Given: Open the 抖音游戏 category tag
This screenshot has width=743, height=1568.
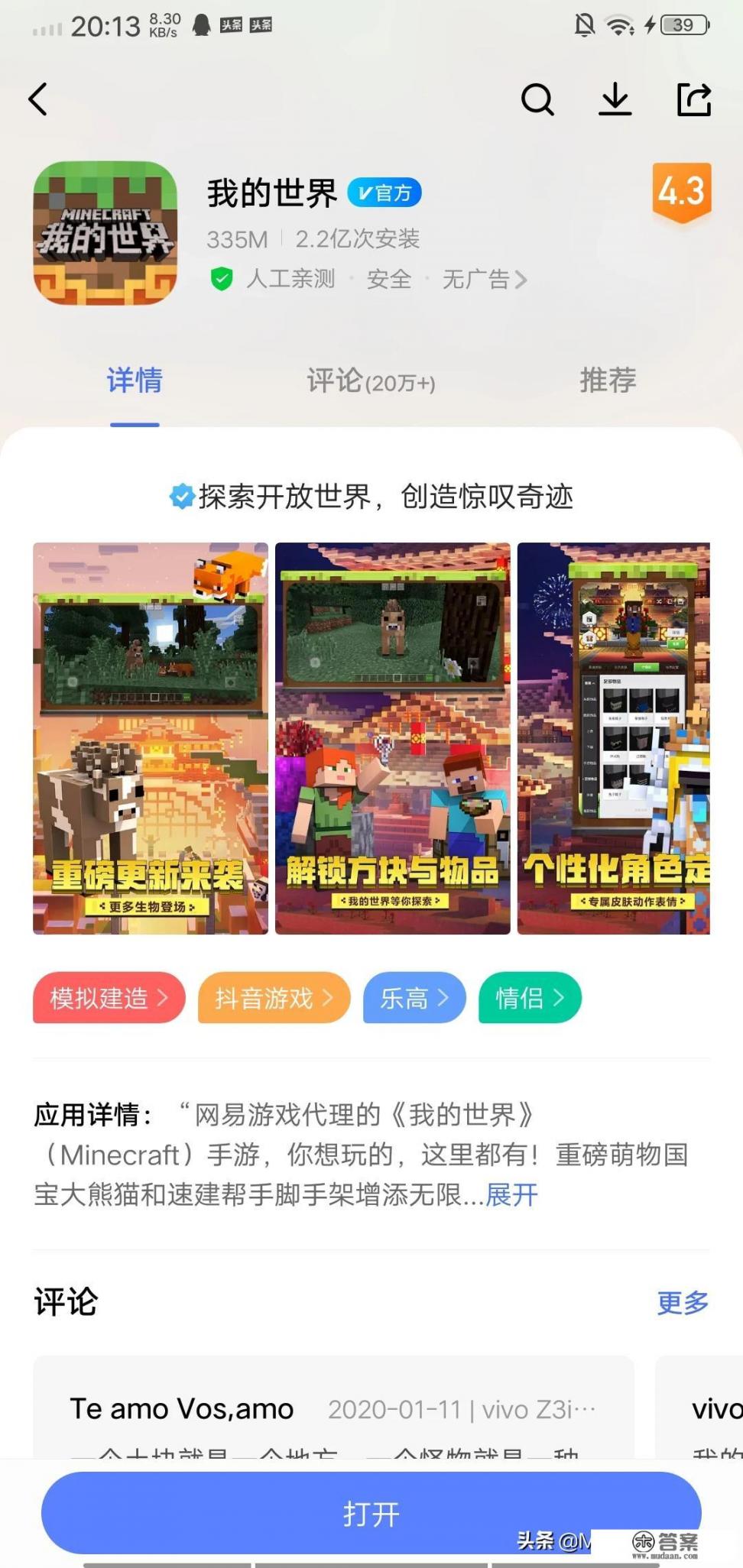Looking at the screenshot, I should (x=274, y=998).
